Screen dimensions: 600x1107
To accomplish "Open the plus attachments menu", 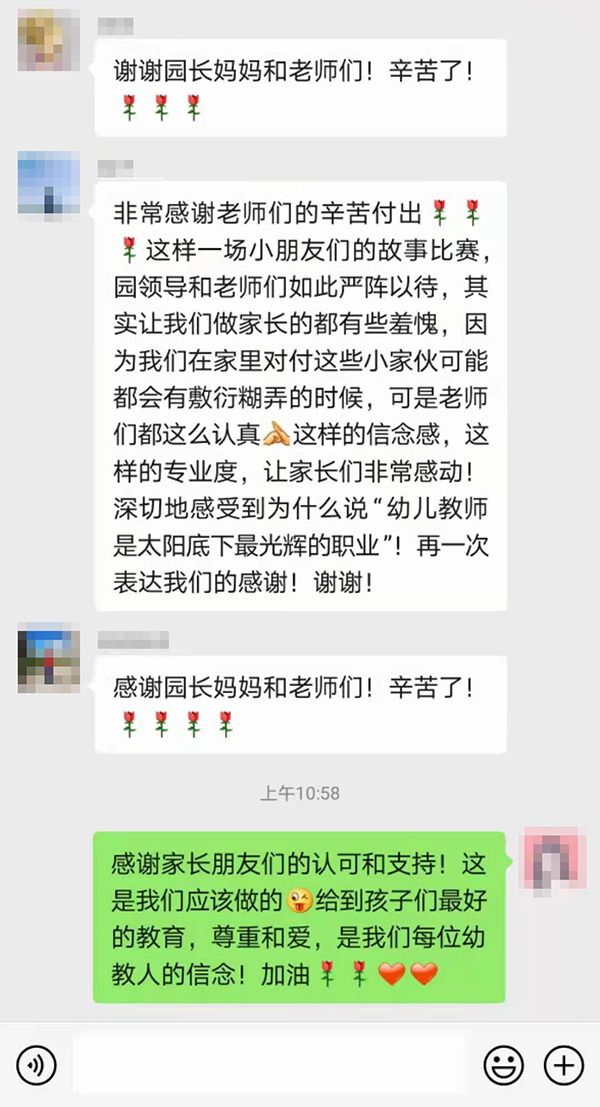I will [x=563, y=1065].
